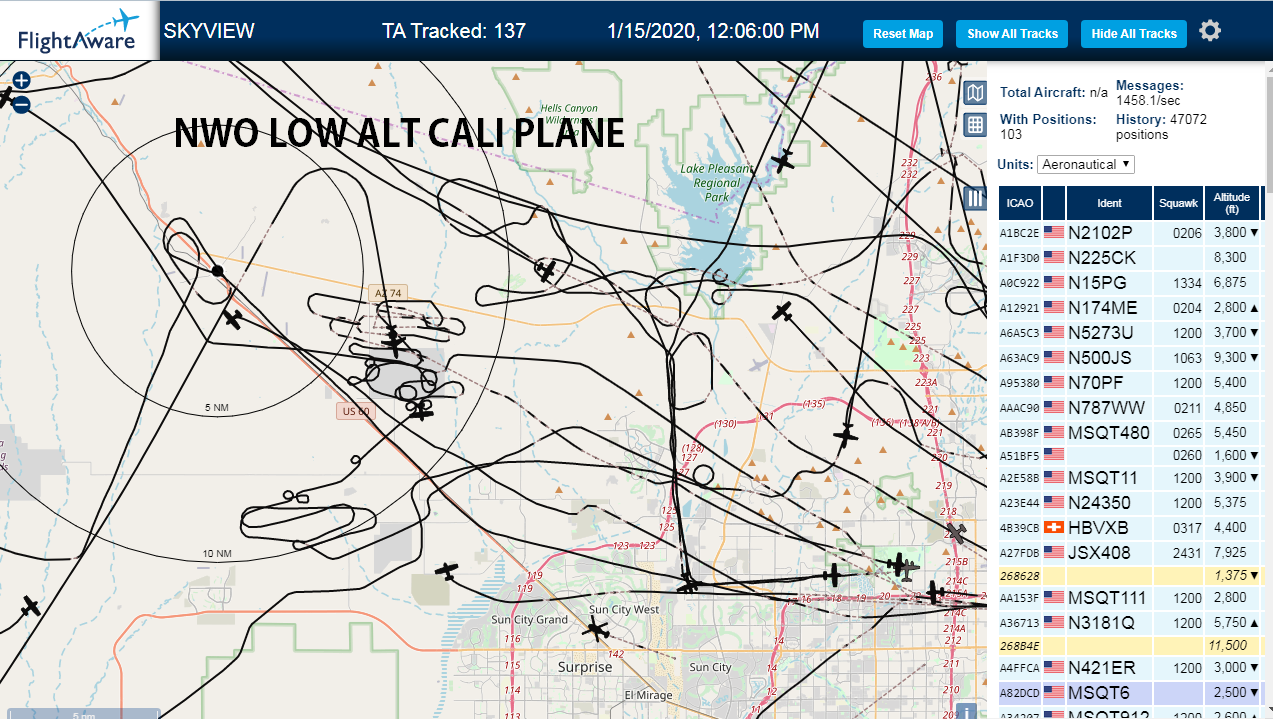Collapse the sidebar panel handle

click(x=975, y=198)
